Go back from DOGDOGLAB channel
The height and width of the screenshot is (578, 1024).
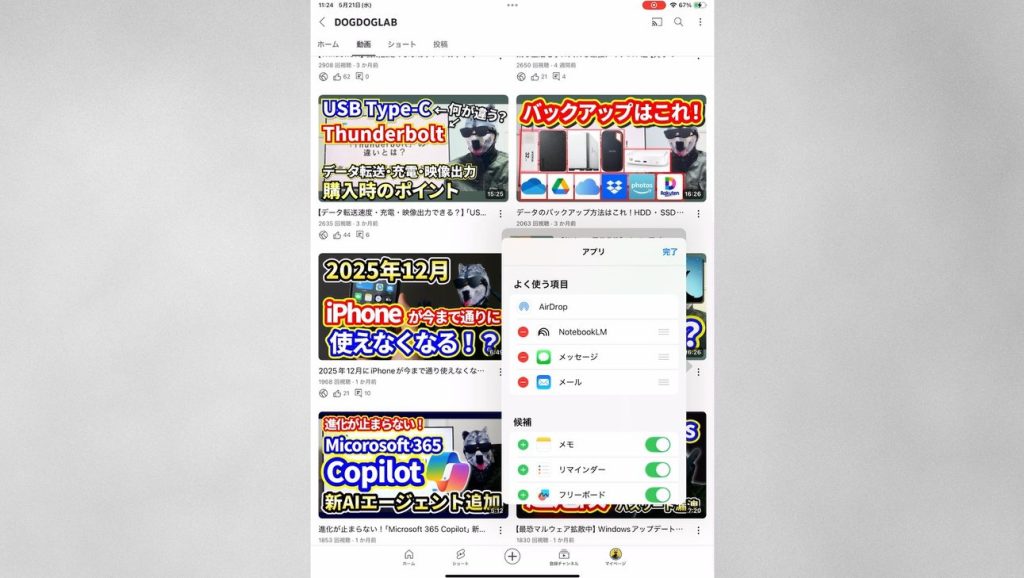322,22
